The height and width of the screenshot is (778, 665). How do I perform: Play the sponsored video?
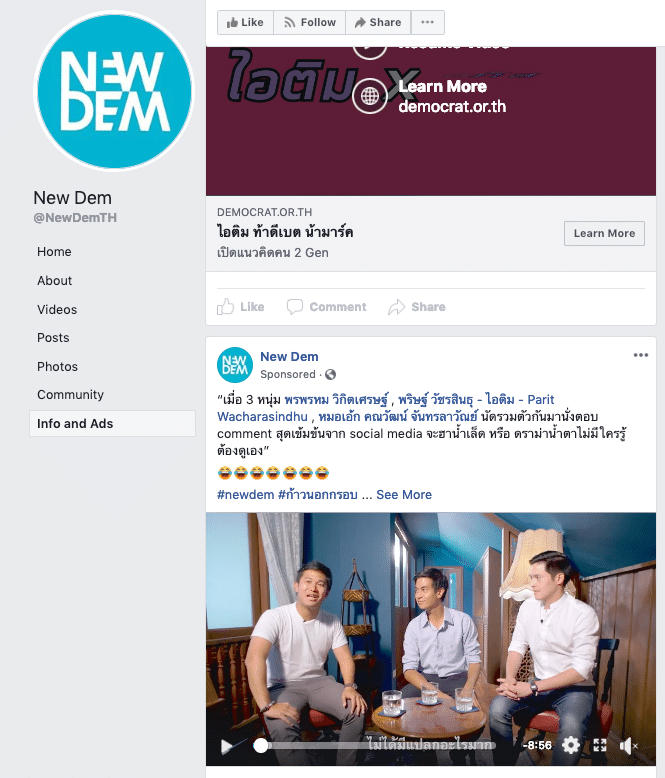(x=227, y=746)
